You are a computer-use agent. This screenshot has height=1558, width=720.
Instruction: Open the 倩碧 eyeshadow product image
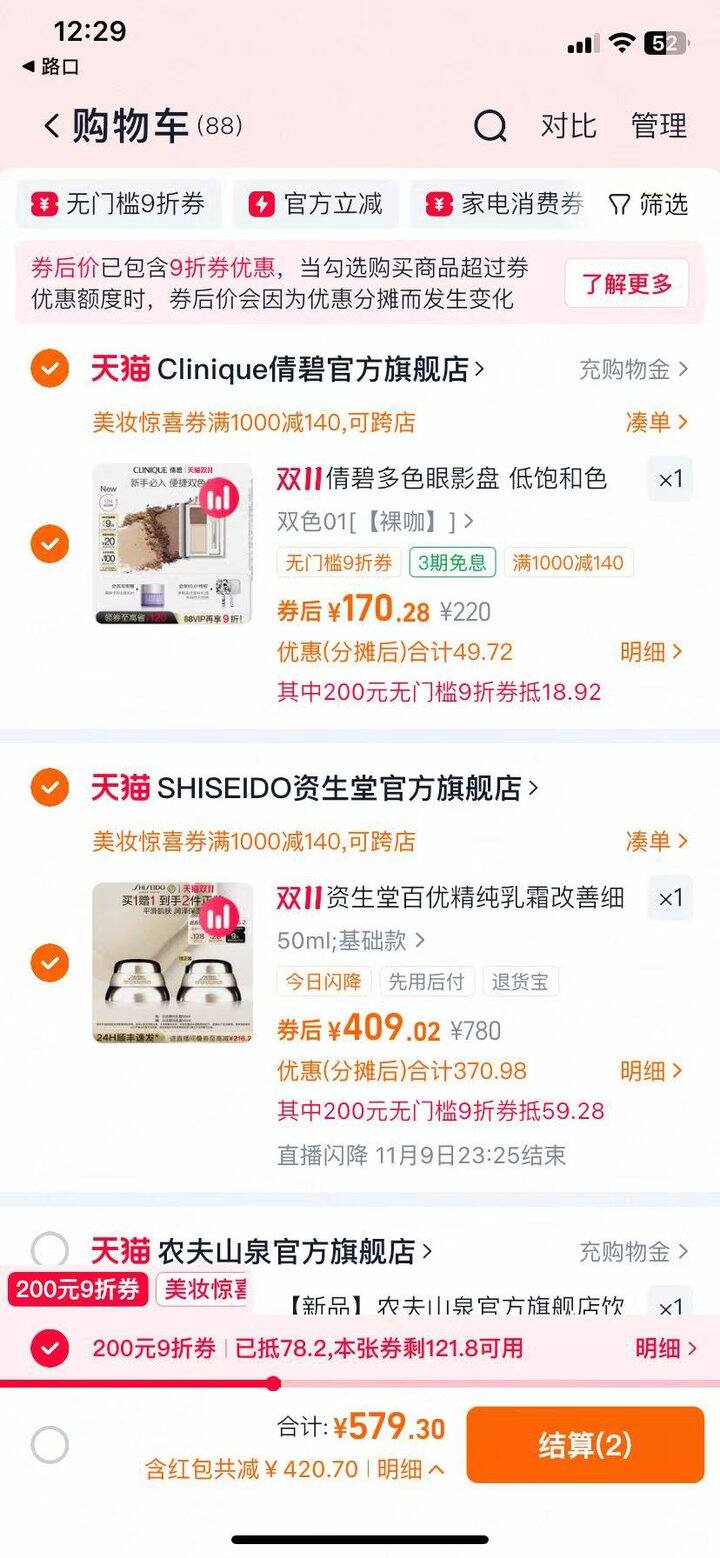coord(172,544)
